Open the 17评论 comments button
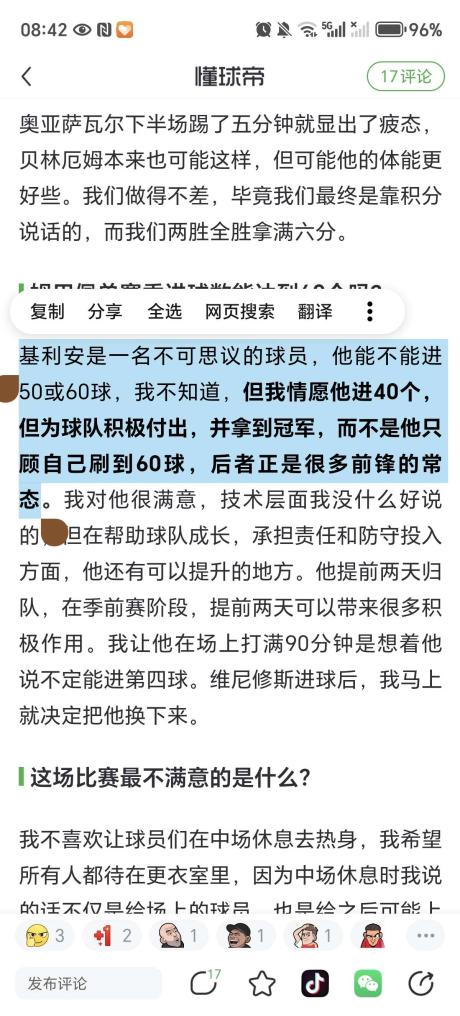This screenshot has height=1016, width=460. [x=406, y=76]
